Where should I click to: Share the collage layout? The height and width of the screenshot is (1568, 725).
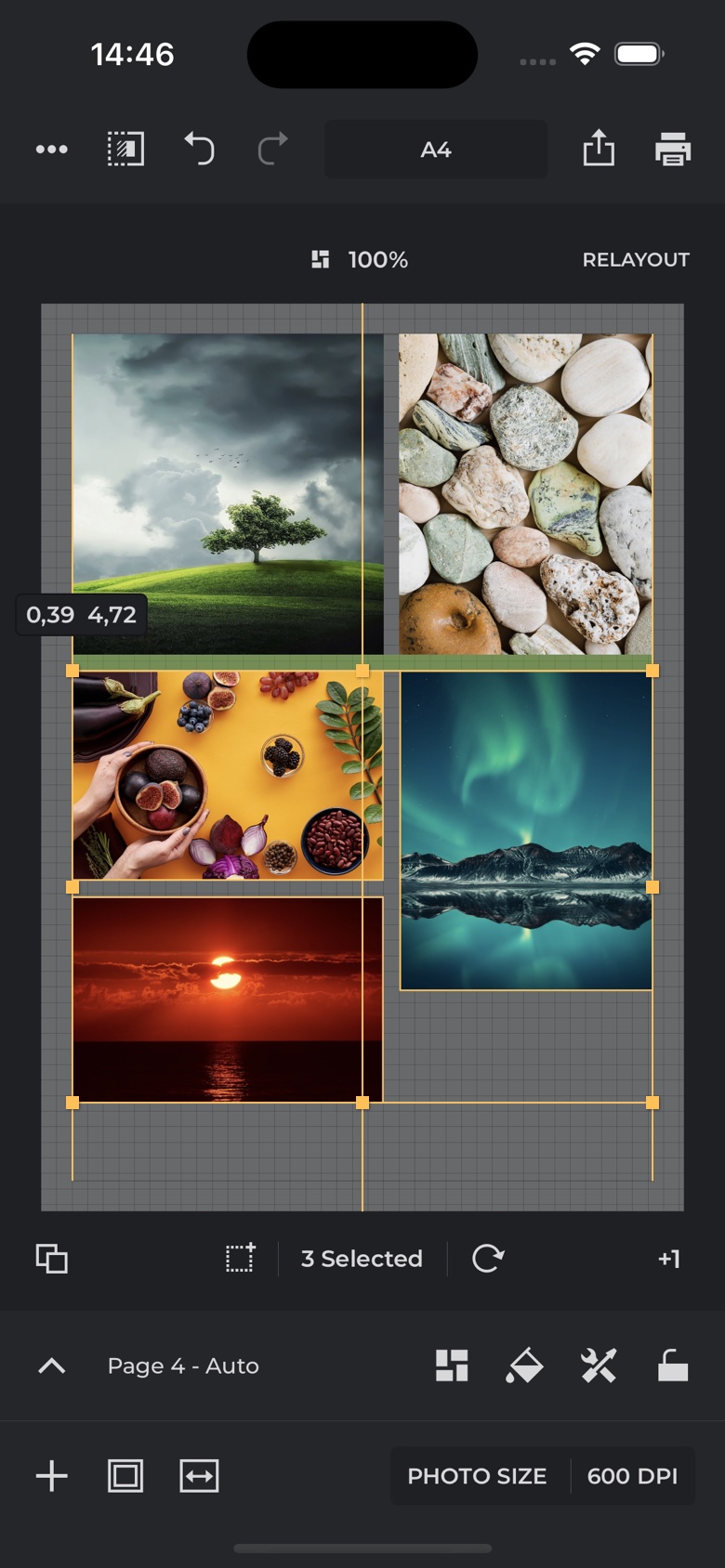tap(599, 149)
